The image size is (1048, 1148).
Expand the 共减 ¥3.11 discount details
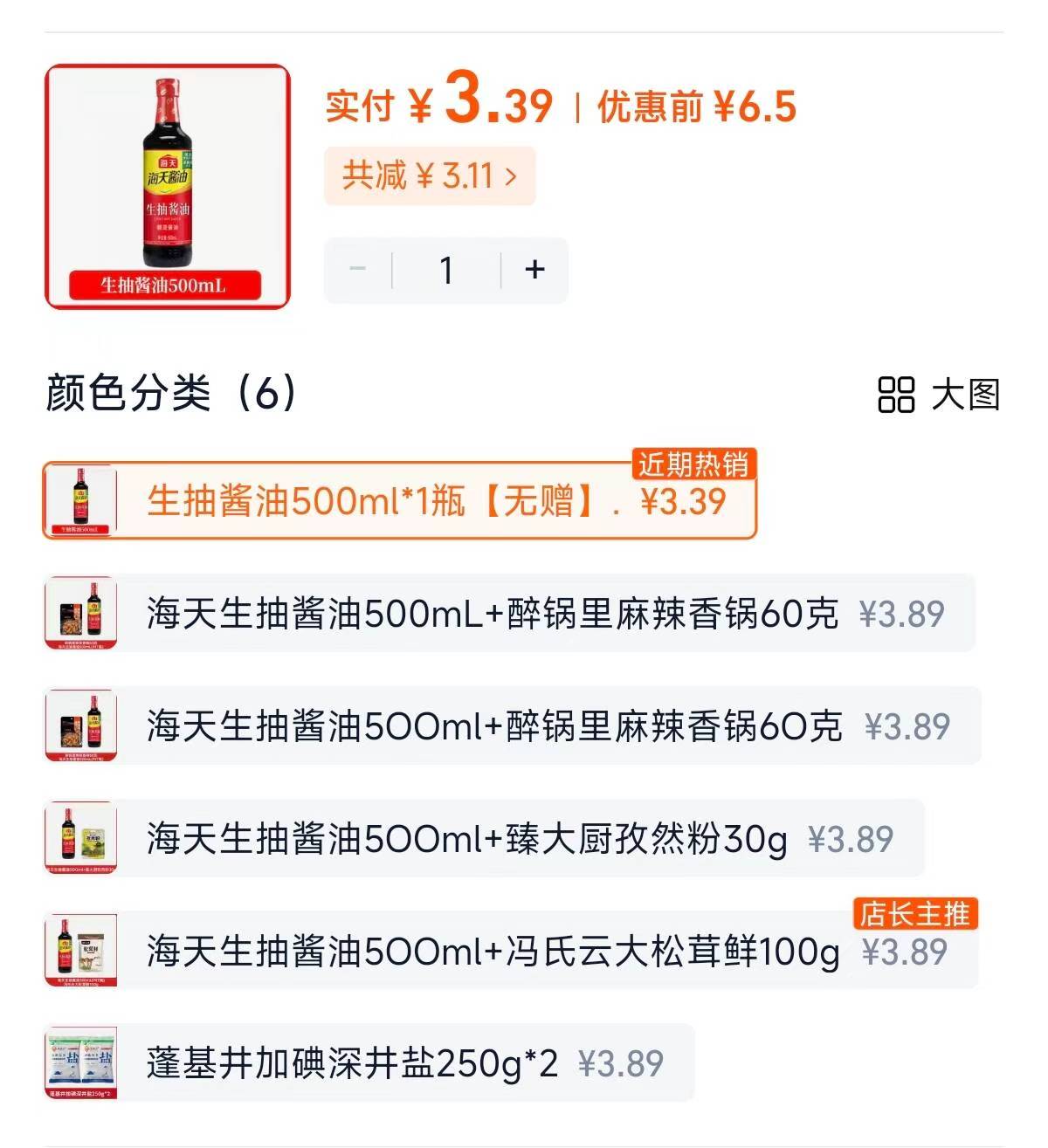click(429, 176)
